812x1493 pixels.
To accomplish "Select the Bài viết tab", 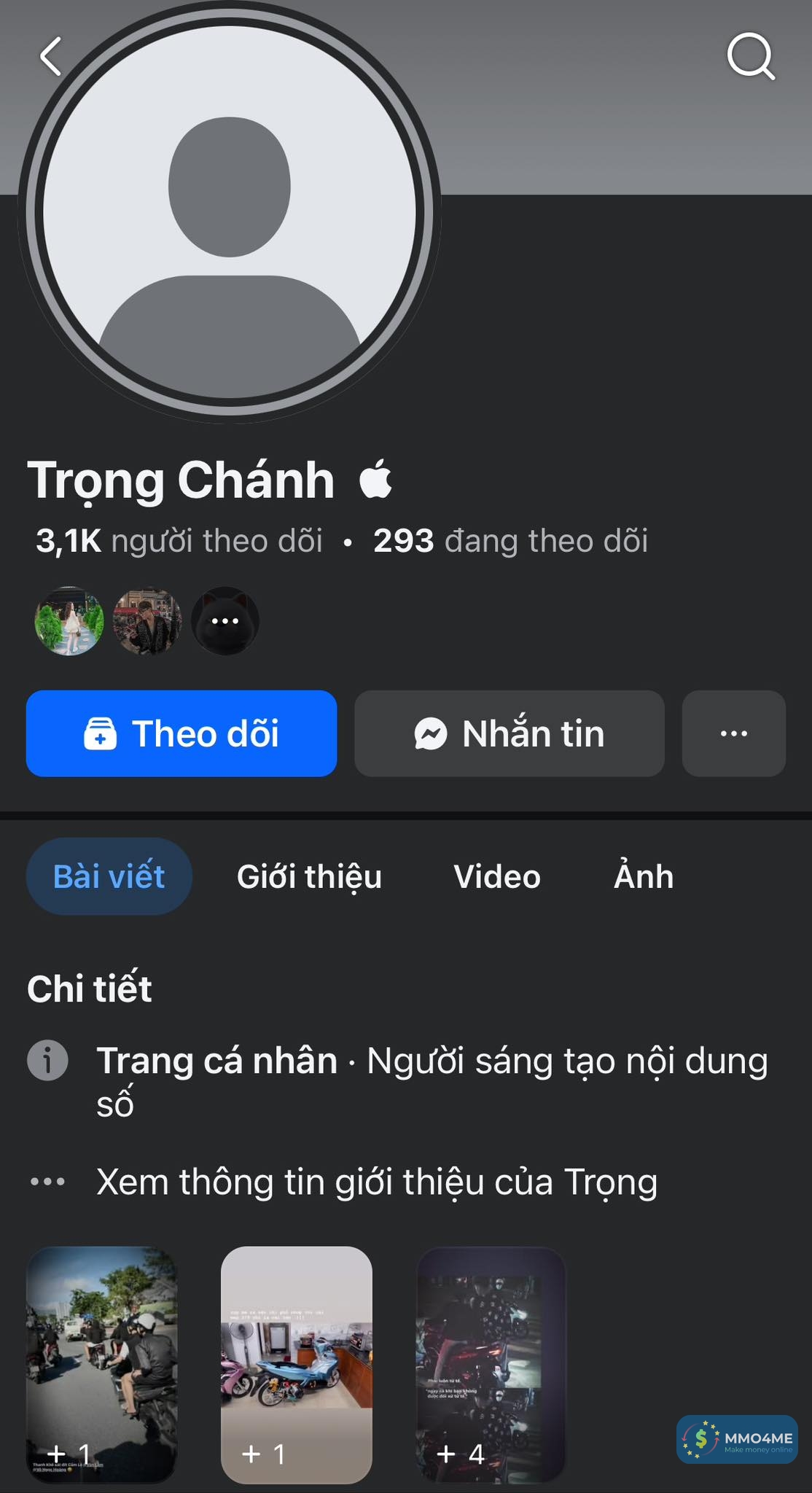I will click(109, 876).
